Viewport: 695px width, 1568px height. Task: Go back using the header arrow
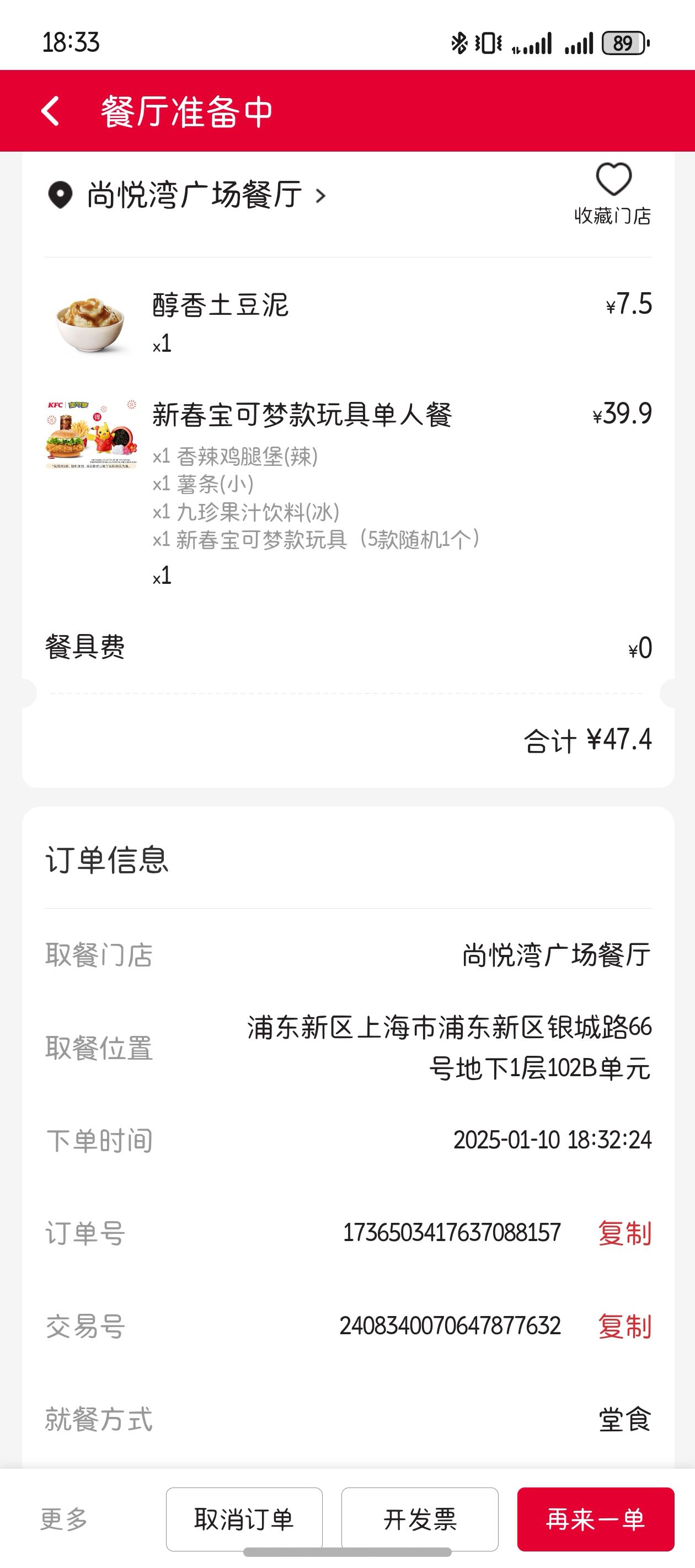point(51,111)
